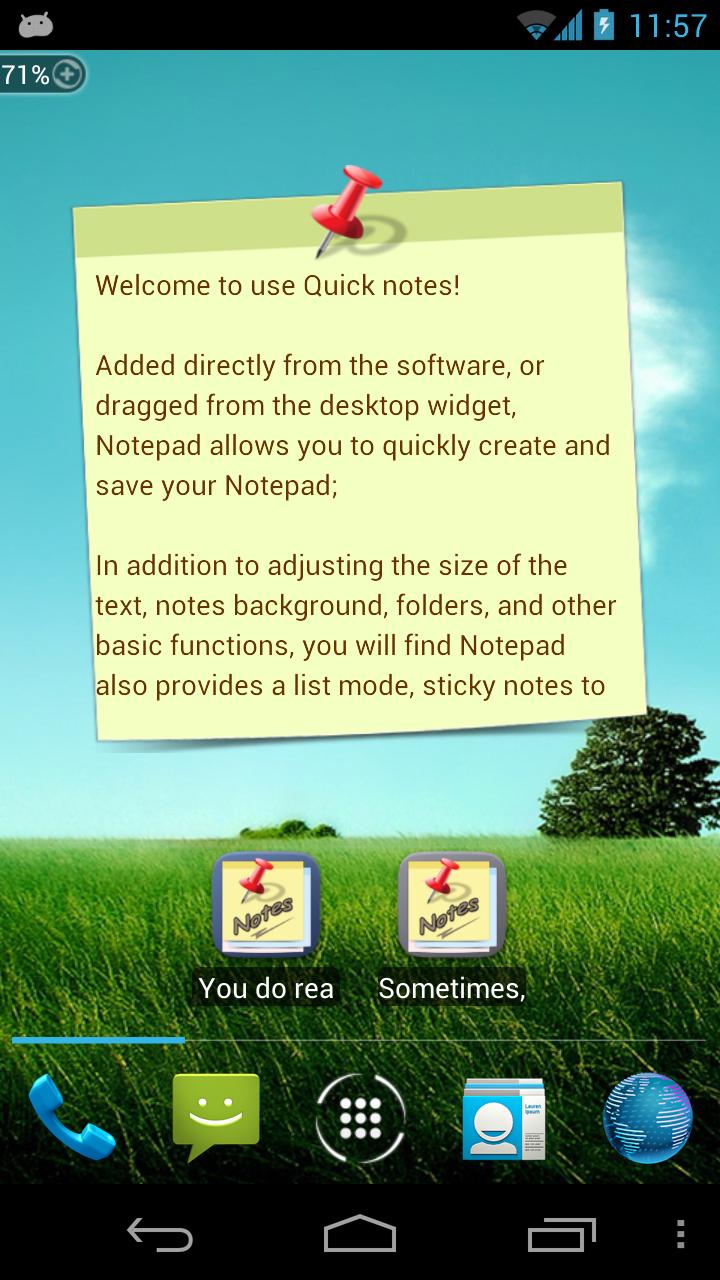Open the 'You do rea' note shortcut
Screen dimensions: 720x1280
point(266,905)
